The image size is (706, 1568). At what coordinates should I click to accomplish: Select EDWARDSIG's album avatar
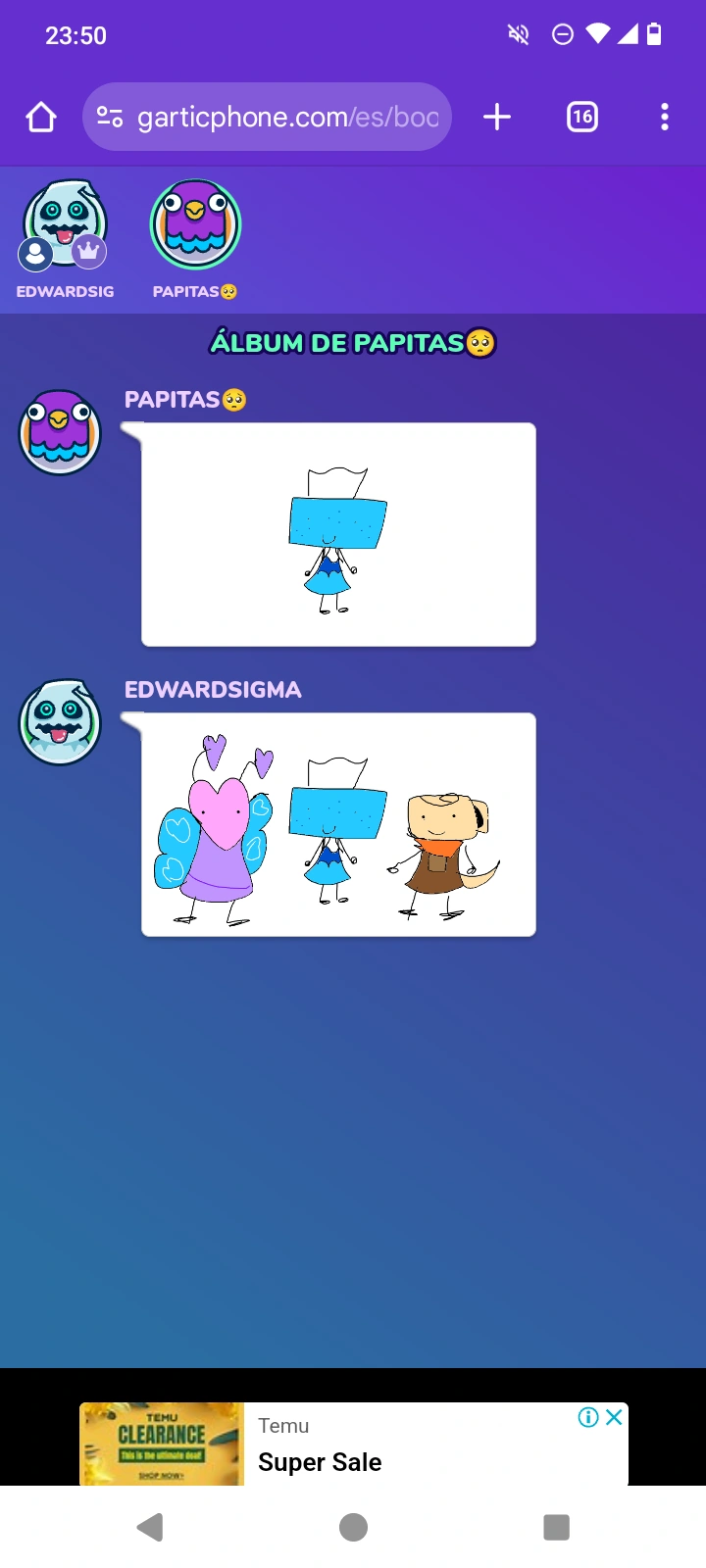pyautogui.click(x=65, y=225)
